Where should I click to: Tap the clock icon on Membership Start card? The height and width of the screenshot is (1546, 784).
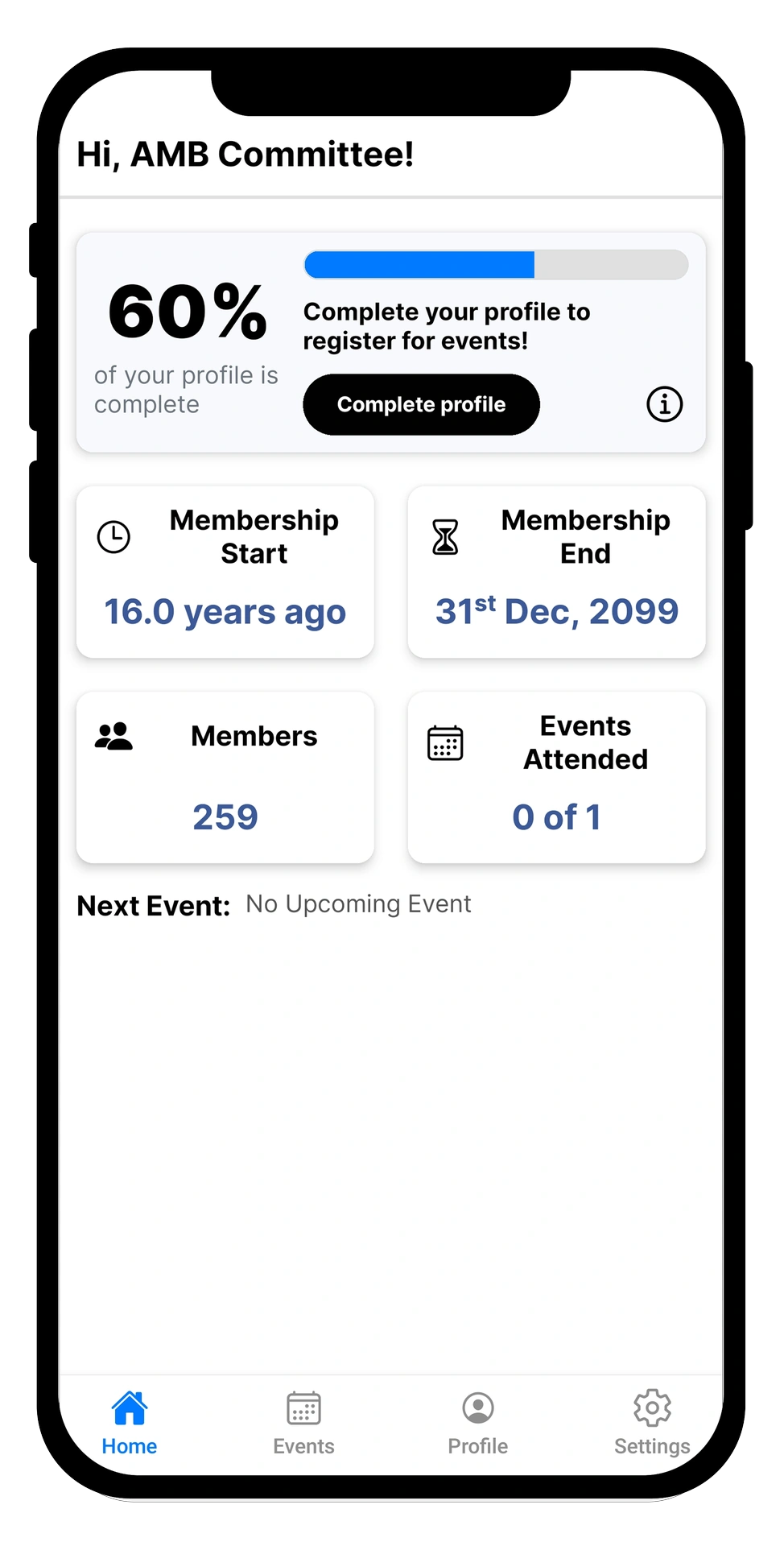click(113, 535)
